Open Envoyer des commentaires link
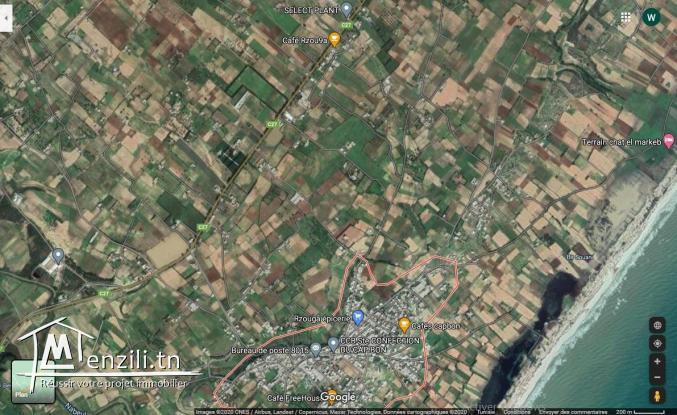The width and height of the screenshot is (677, 415). (x=570, y=411)
